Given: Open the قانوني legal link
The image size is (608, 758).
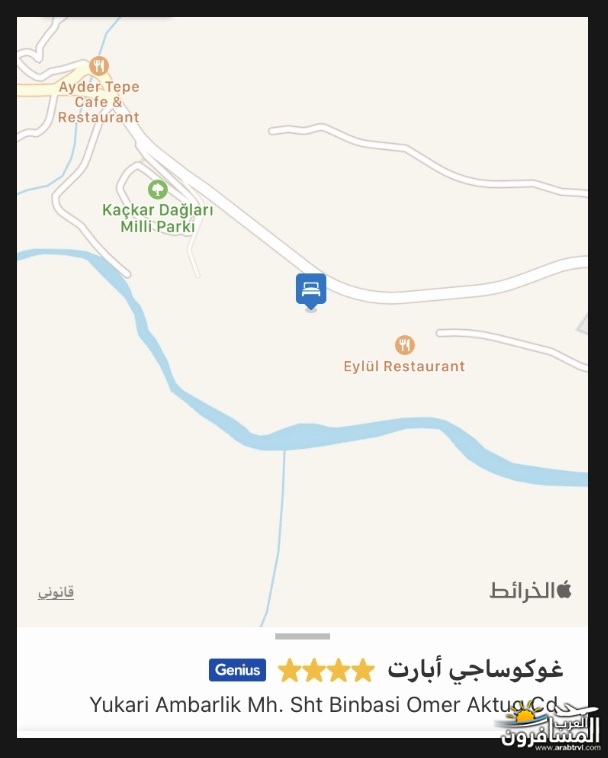Looking at the screenshot, I should [x=56, y=592].
